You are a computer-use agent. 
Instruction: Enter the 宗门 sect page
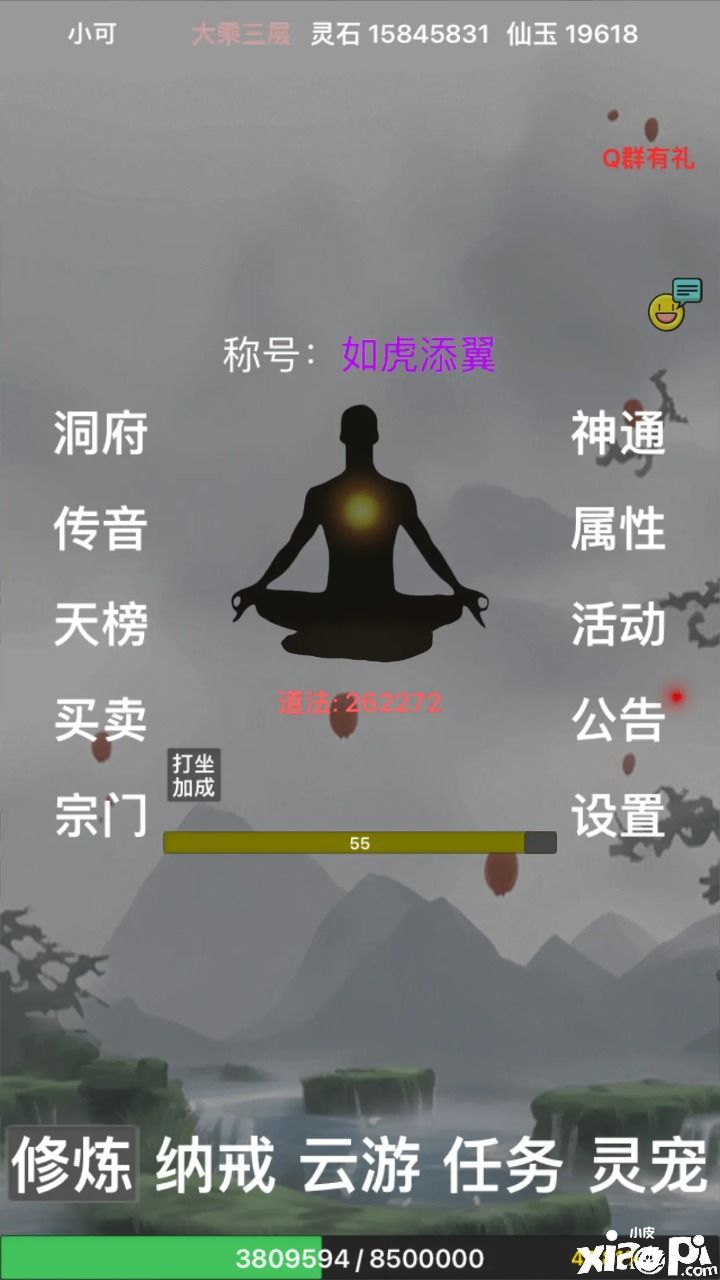[100, 815]
